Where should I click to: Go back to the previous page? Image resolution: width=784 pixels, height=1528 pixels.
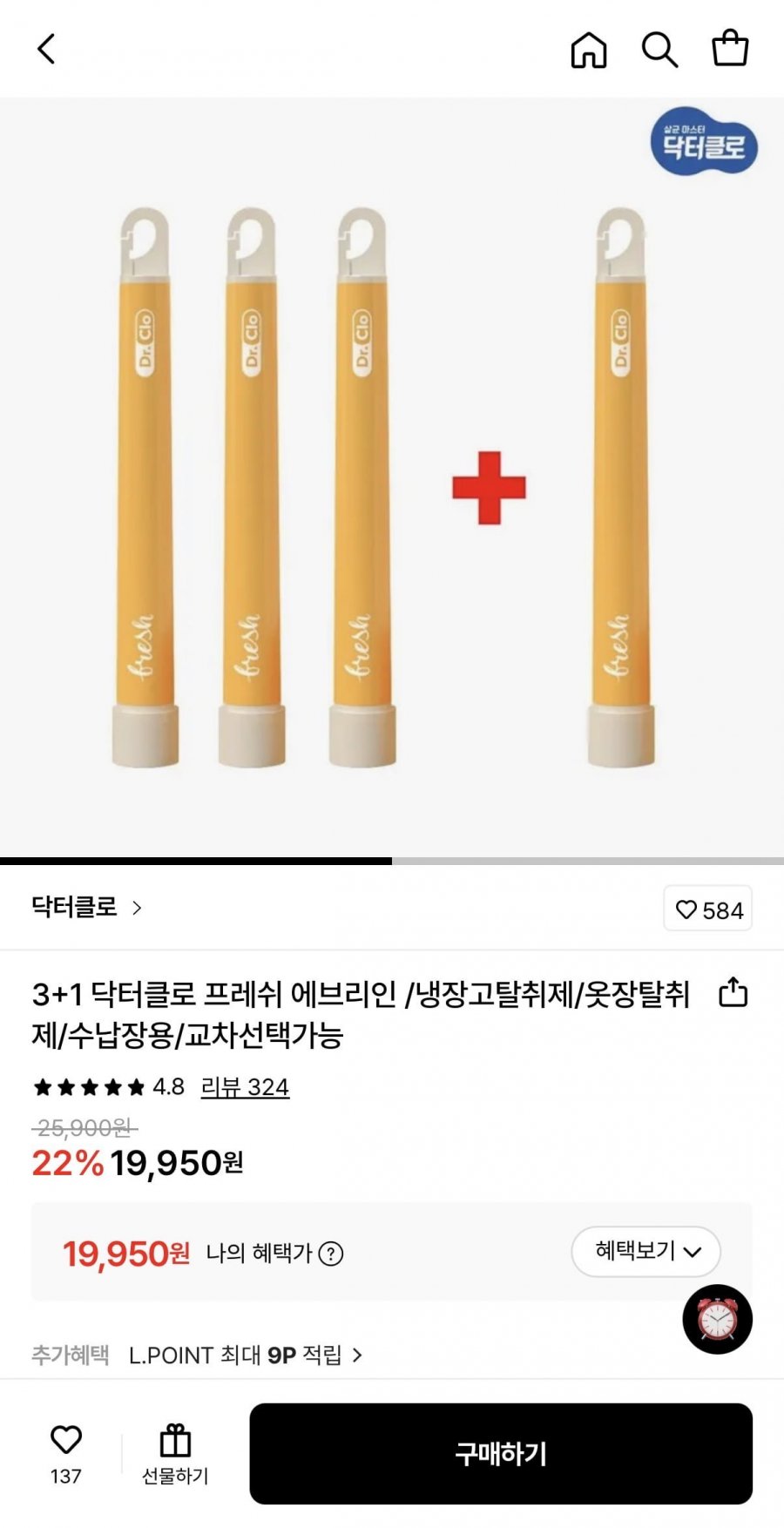[x=46, y=49]
